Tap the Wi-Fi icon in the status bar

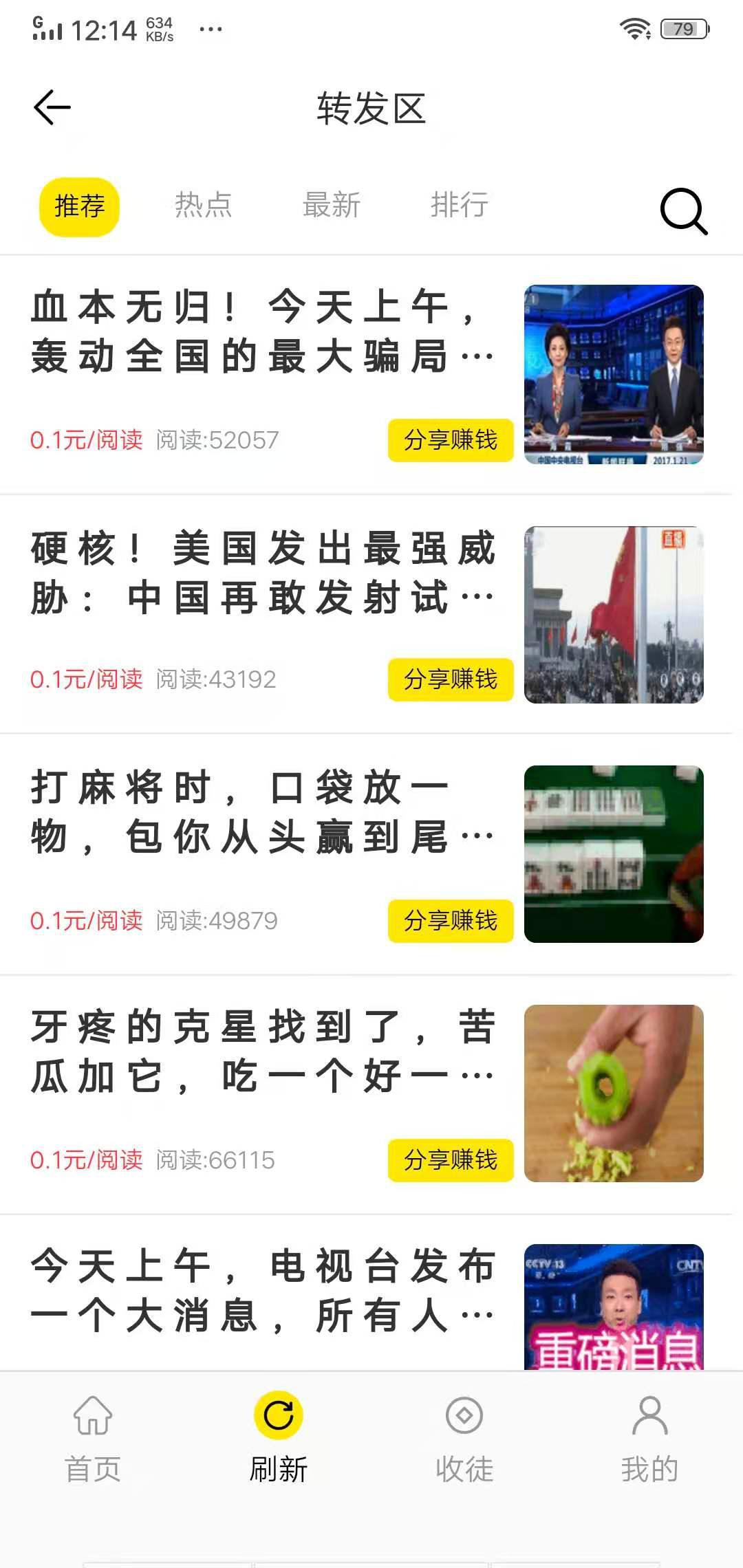click(x=633, y=28)
